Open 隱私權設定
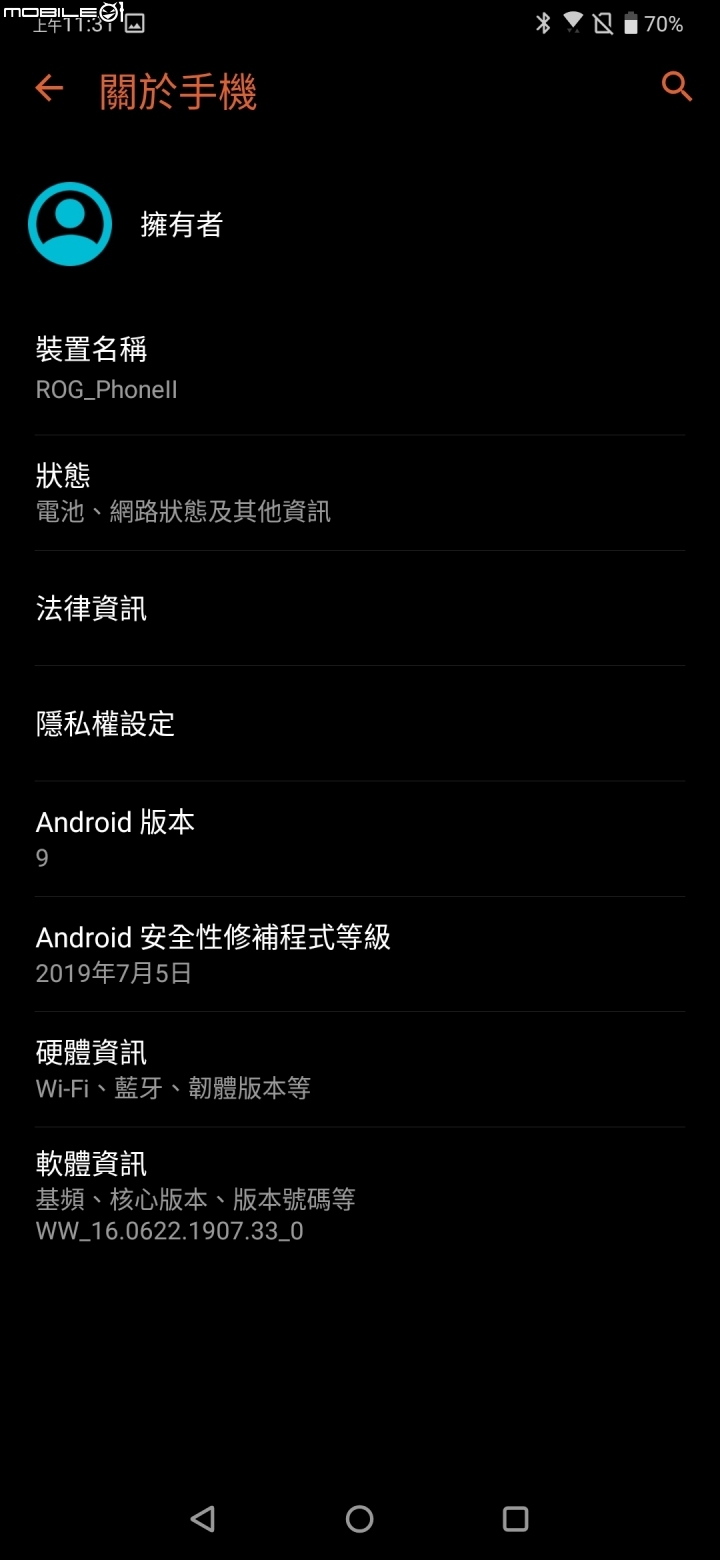 click(360, 723)
